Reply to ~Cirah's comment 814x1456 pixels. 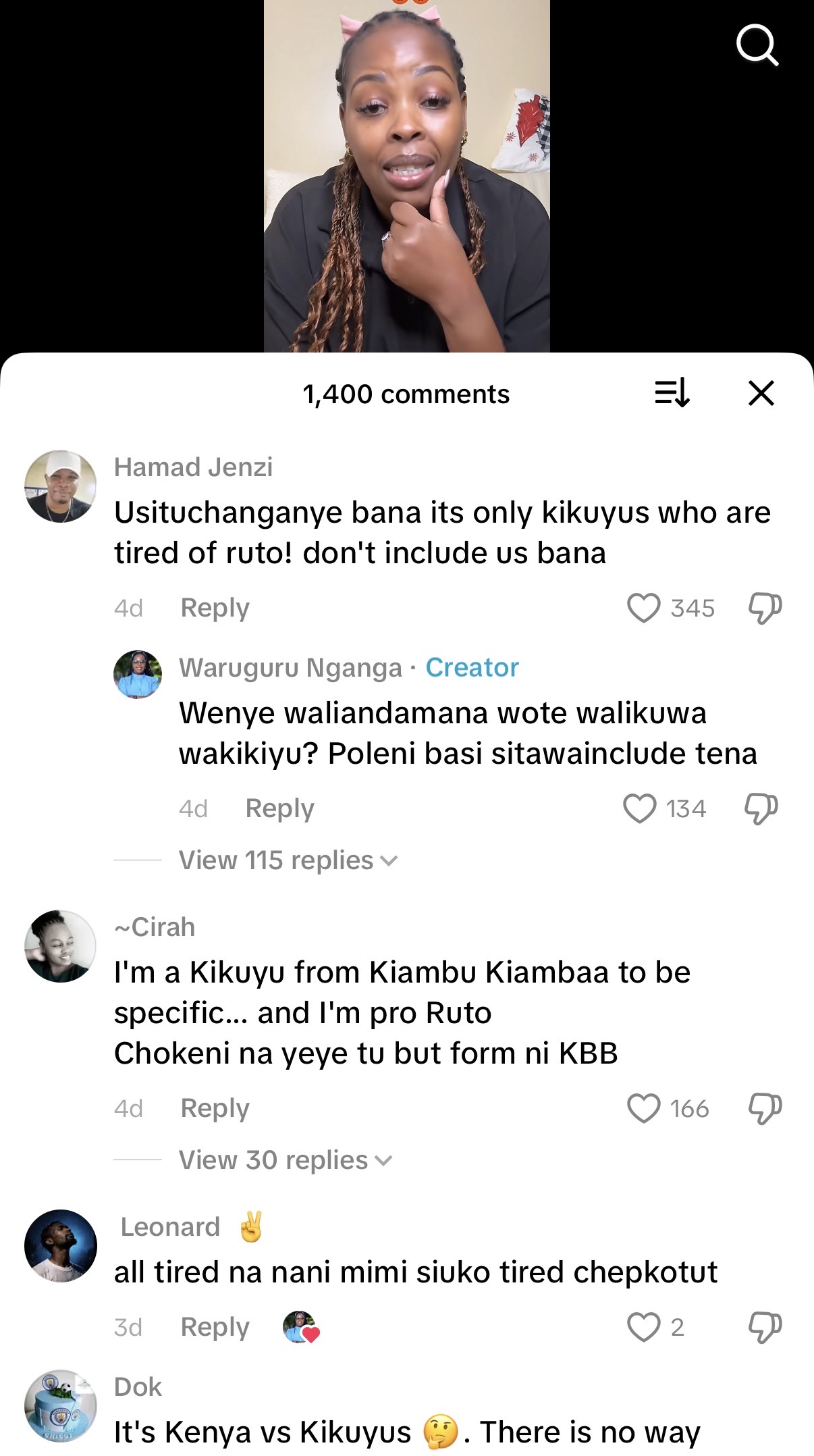(215, 1108)
